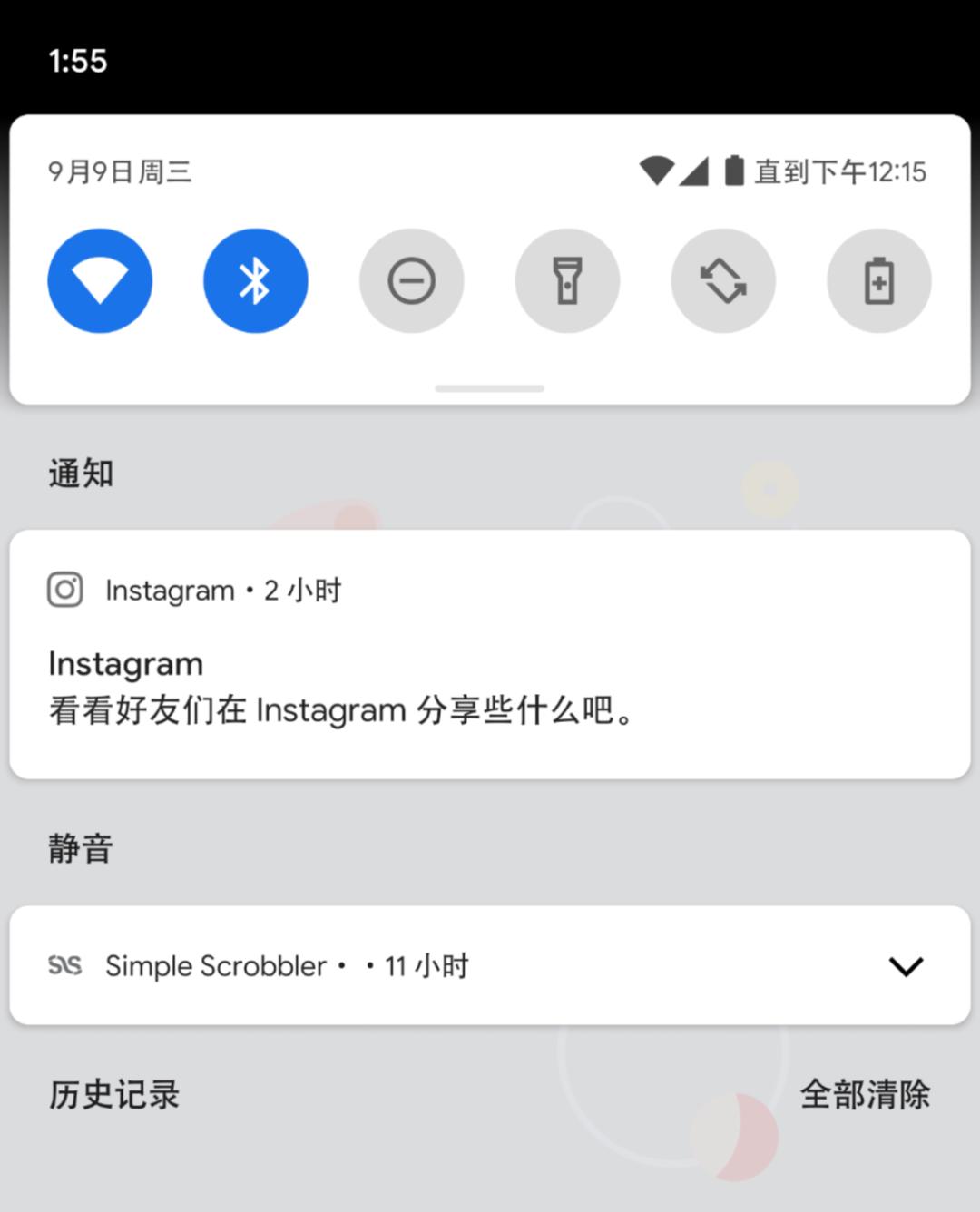Enable Do Not Disturb mode
This screenshot has height=1212, width=980.
pos(412,280)
